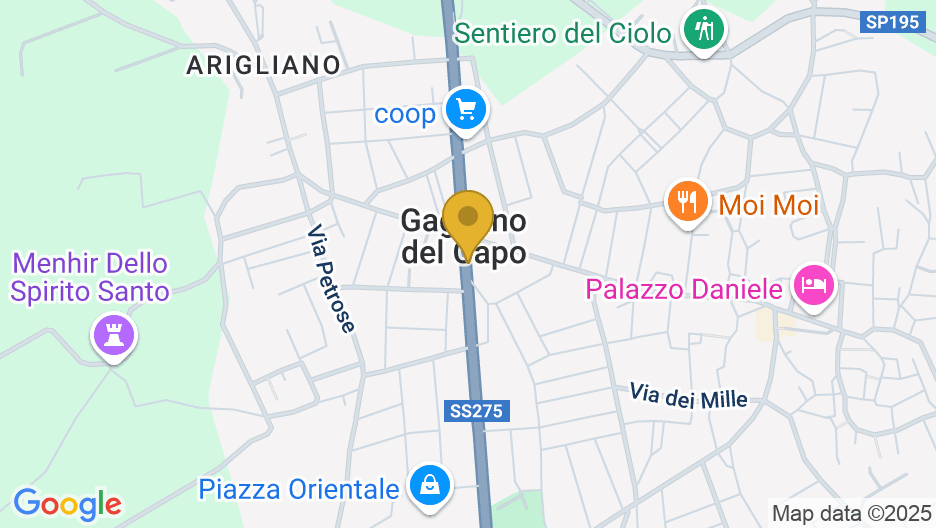The width and height of the screenshot is (936, 528).
Task: Tap the Menhir Dello Spirito Santo marker
Action: tap(113, 333)
